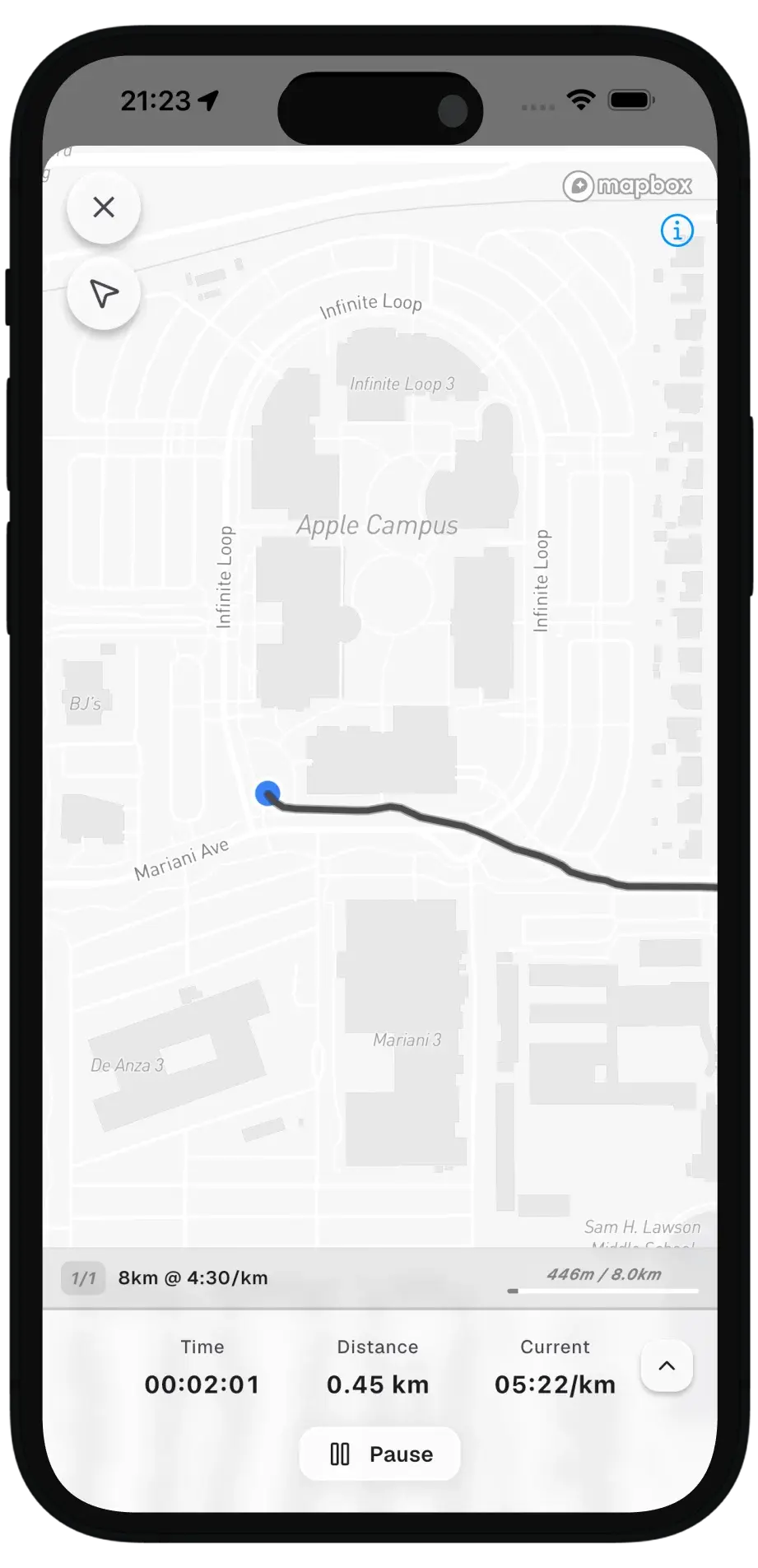This screenshot has height=1568, width=758.
Task: Recenter map on current location
Action: (x=104, y=294)
